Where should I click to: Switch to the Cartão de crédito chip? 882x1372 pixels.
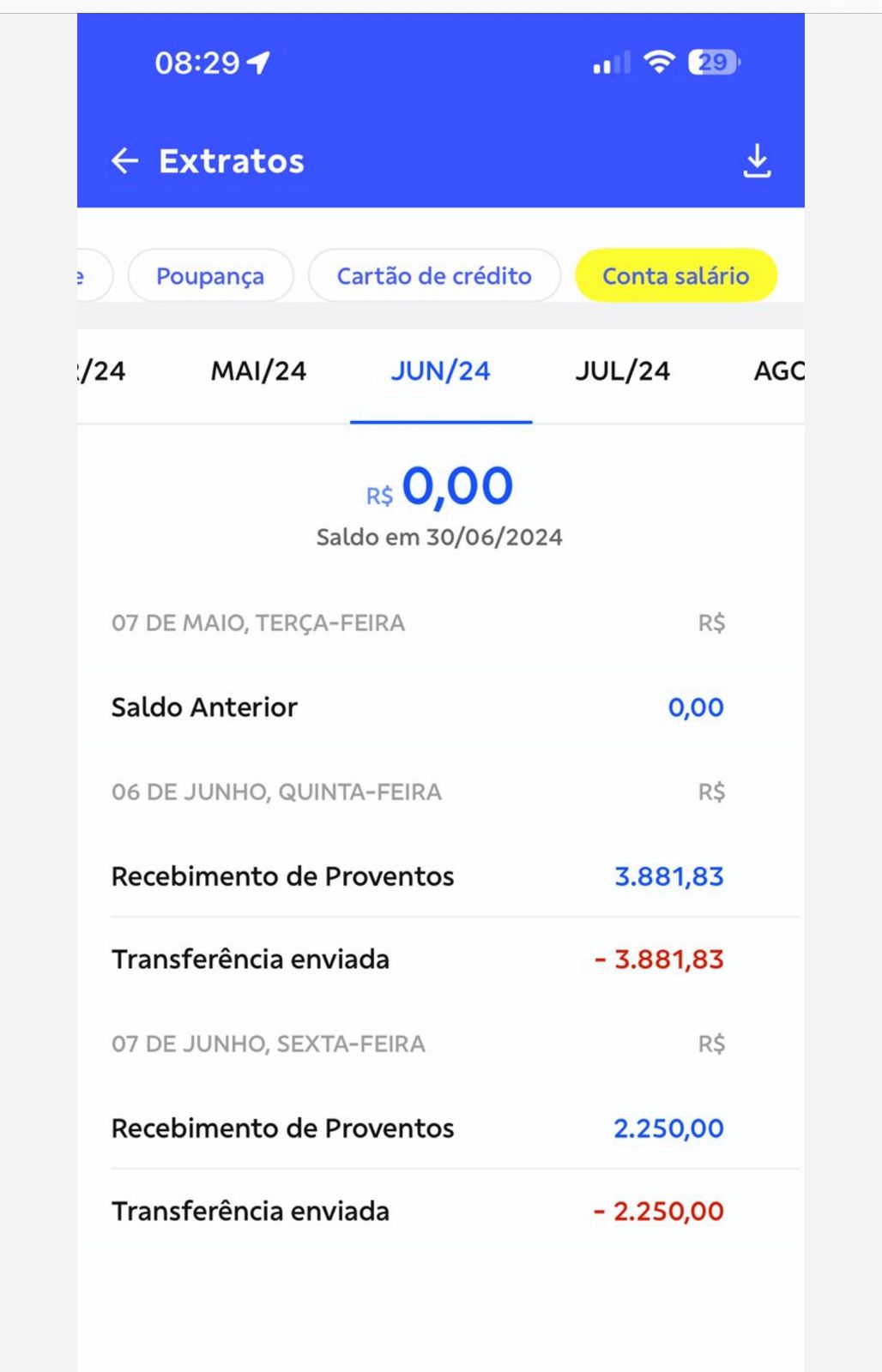tap(434, 276)
